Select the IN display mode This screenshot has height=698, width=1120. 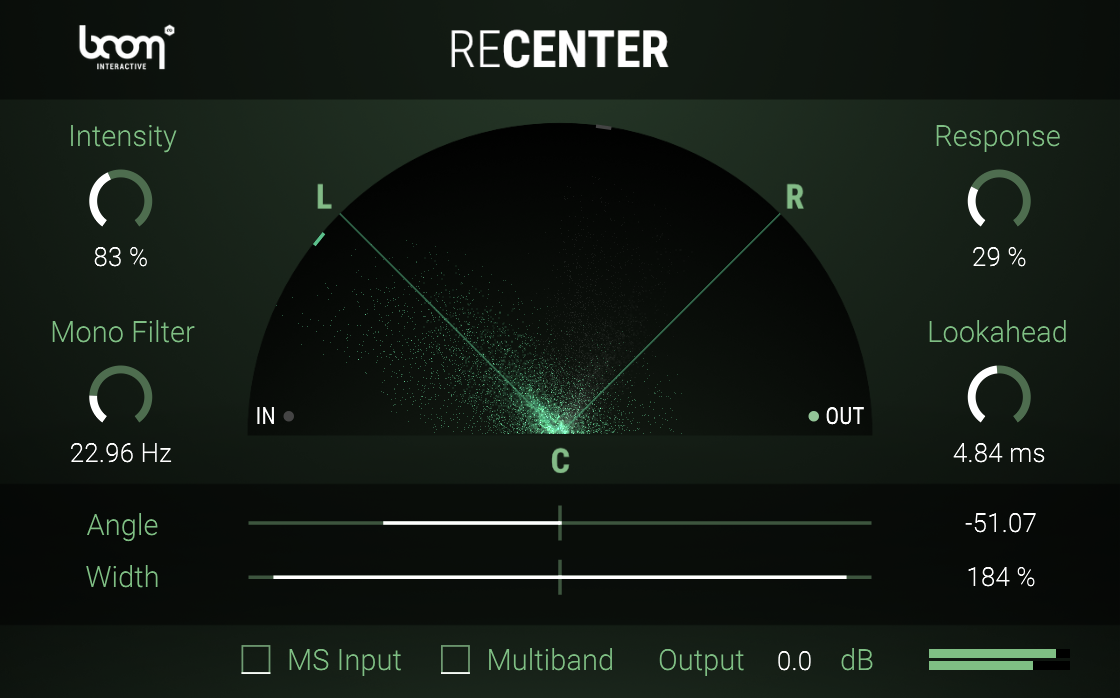click(x=274, y=416)
